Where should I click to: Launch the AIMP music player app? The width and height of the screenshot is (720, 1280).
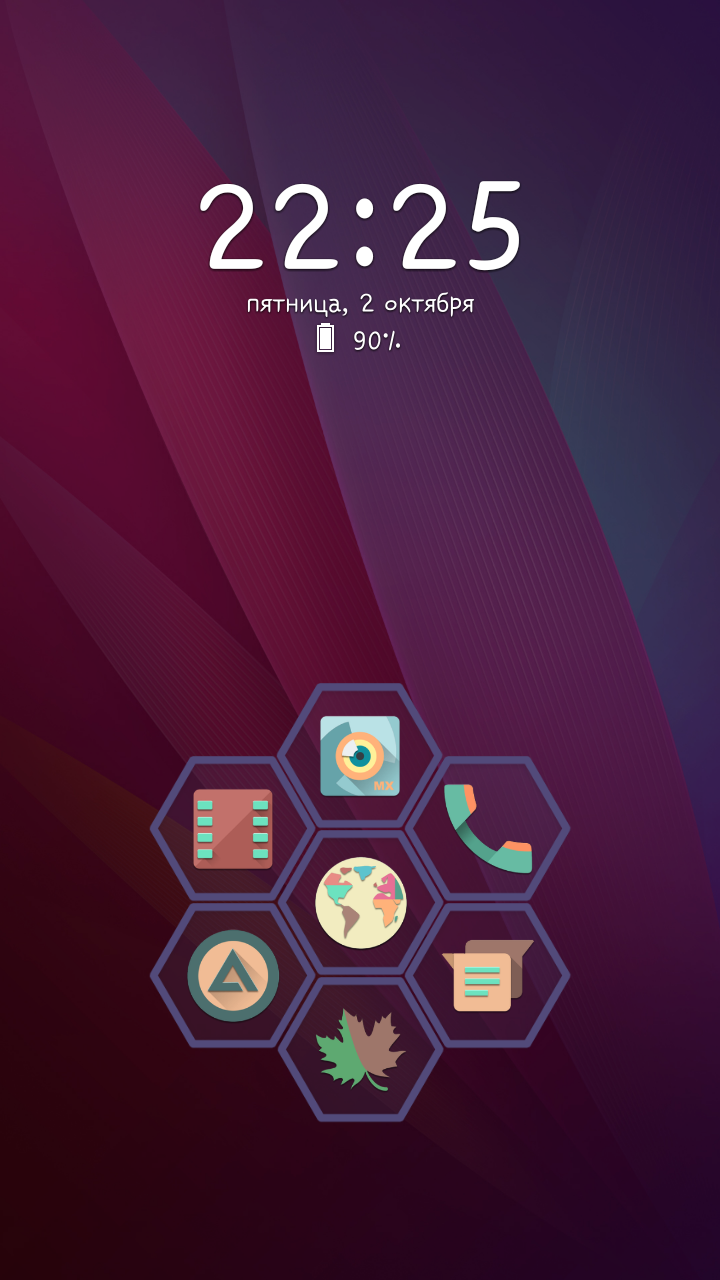click(x=233, y=975)
